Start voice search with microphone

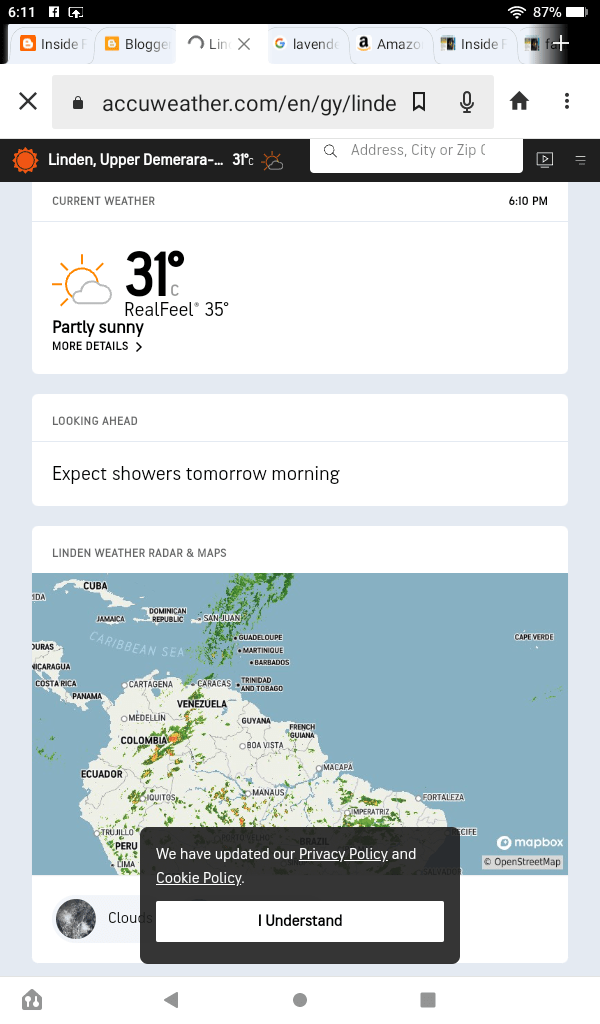(x=467, y=102)
